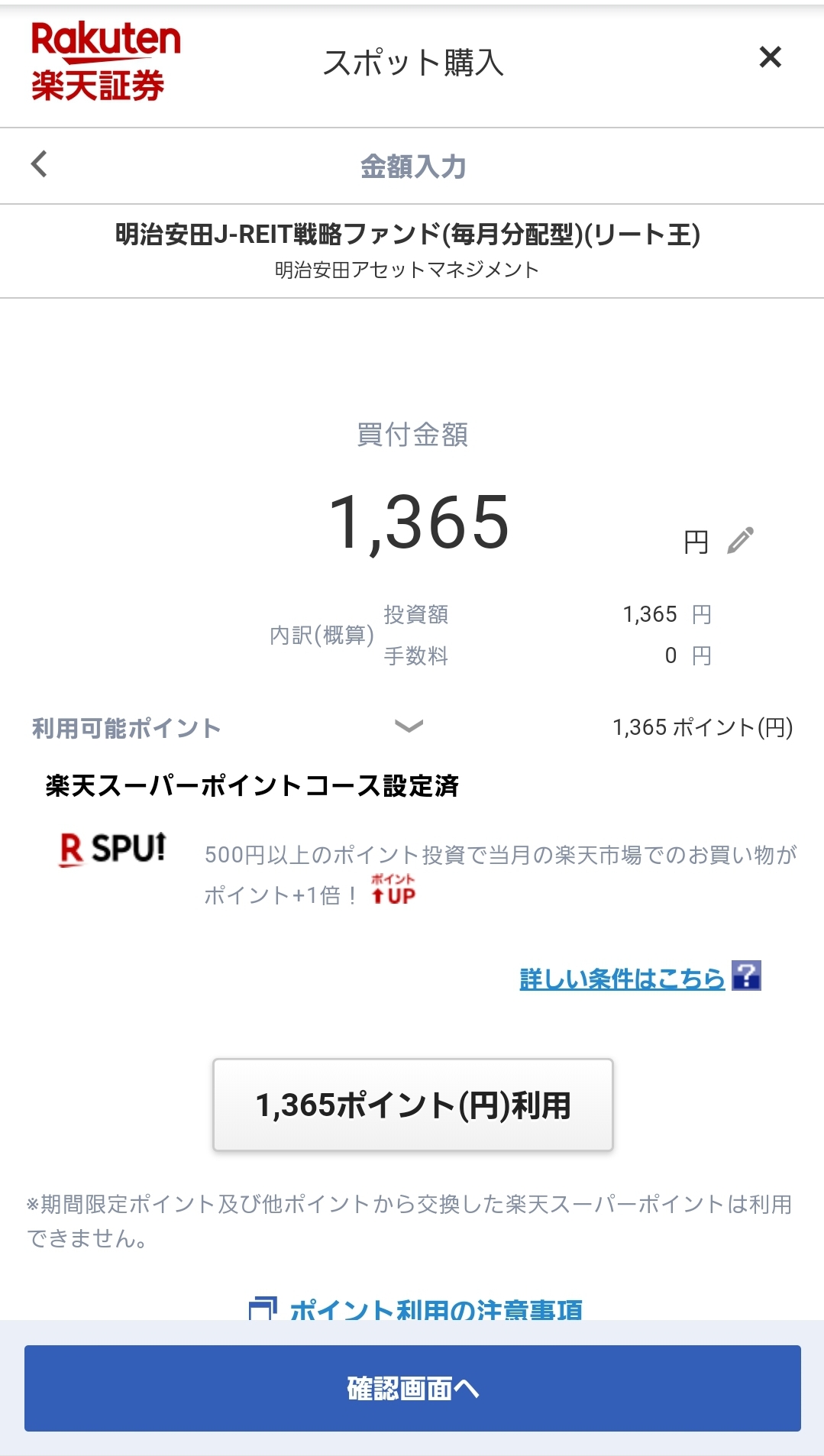This screenshot has width=824, height=1456.
Task: Close the スポット購入 screen
Action: pos(770,57)
